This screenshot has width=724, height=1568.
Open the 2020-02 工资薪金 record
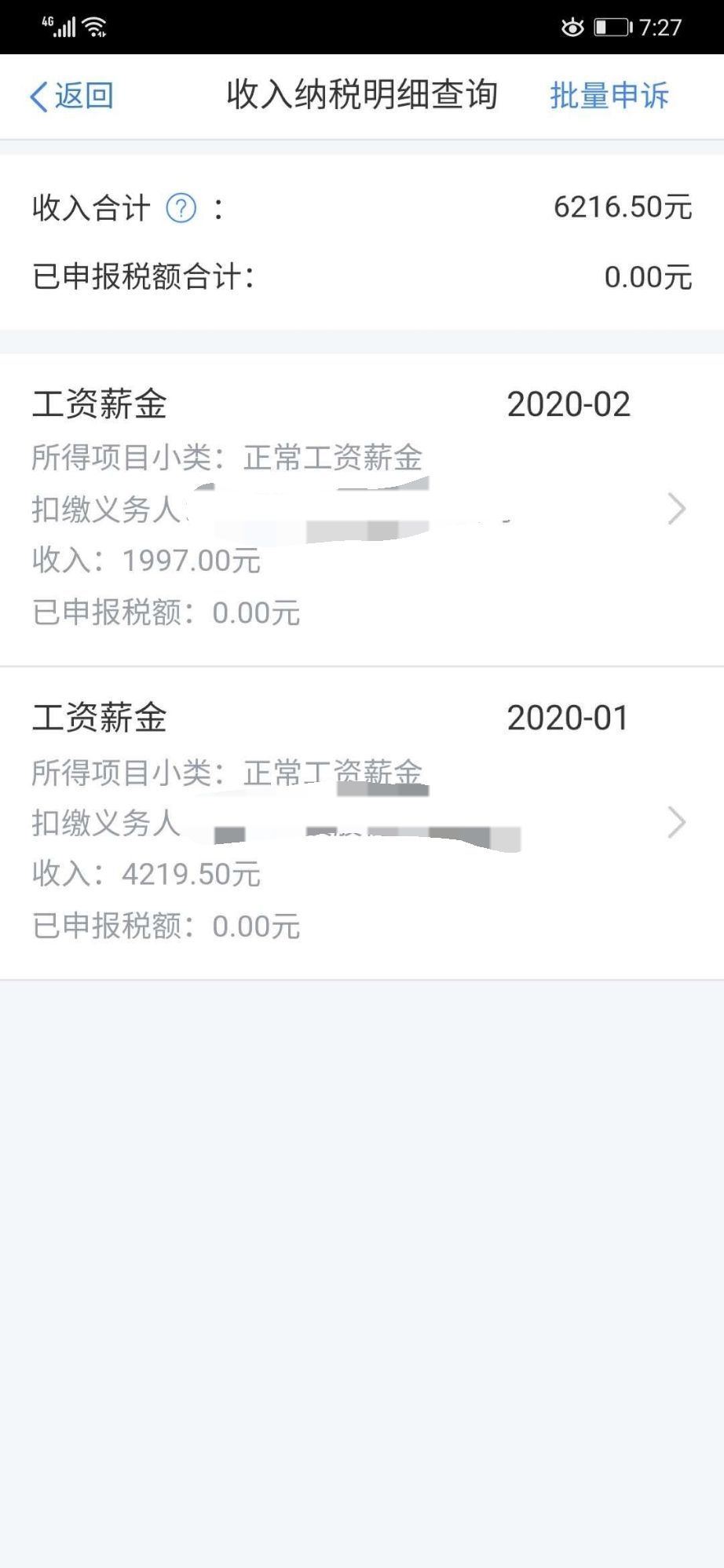click(362, 510)
